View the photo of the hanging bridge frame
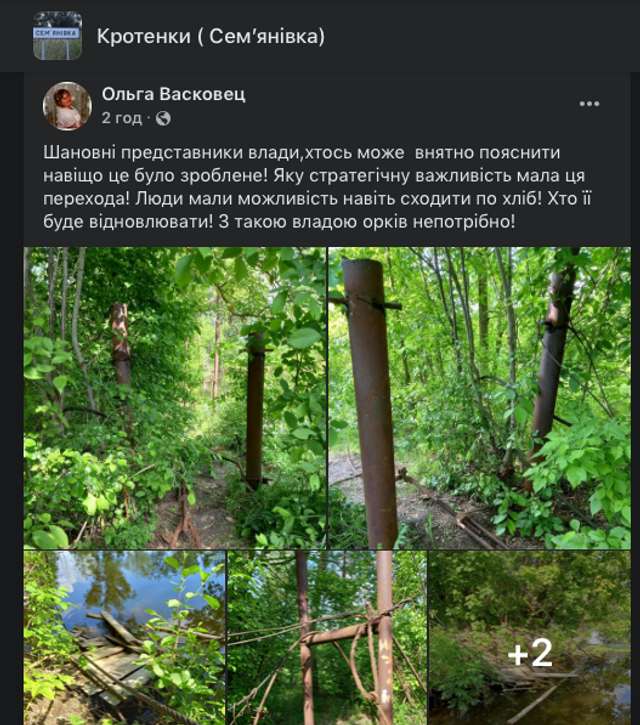This screenshot has height=725, width=640. [327, 637]
